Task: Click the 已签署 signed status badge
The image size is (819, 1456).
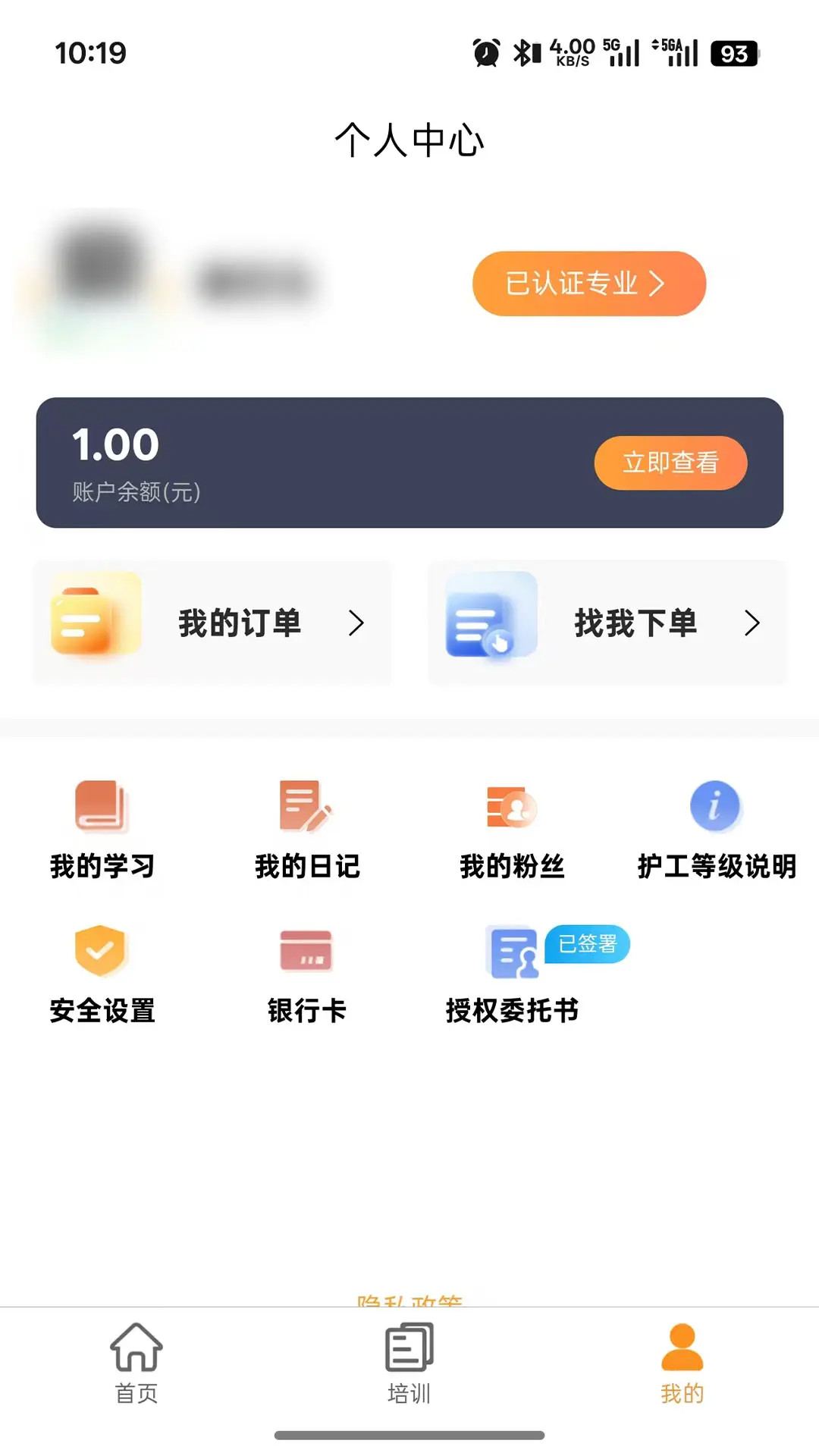Action: click(588, 944)
